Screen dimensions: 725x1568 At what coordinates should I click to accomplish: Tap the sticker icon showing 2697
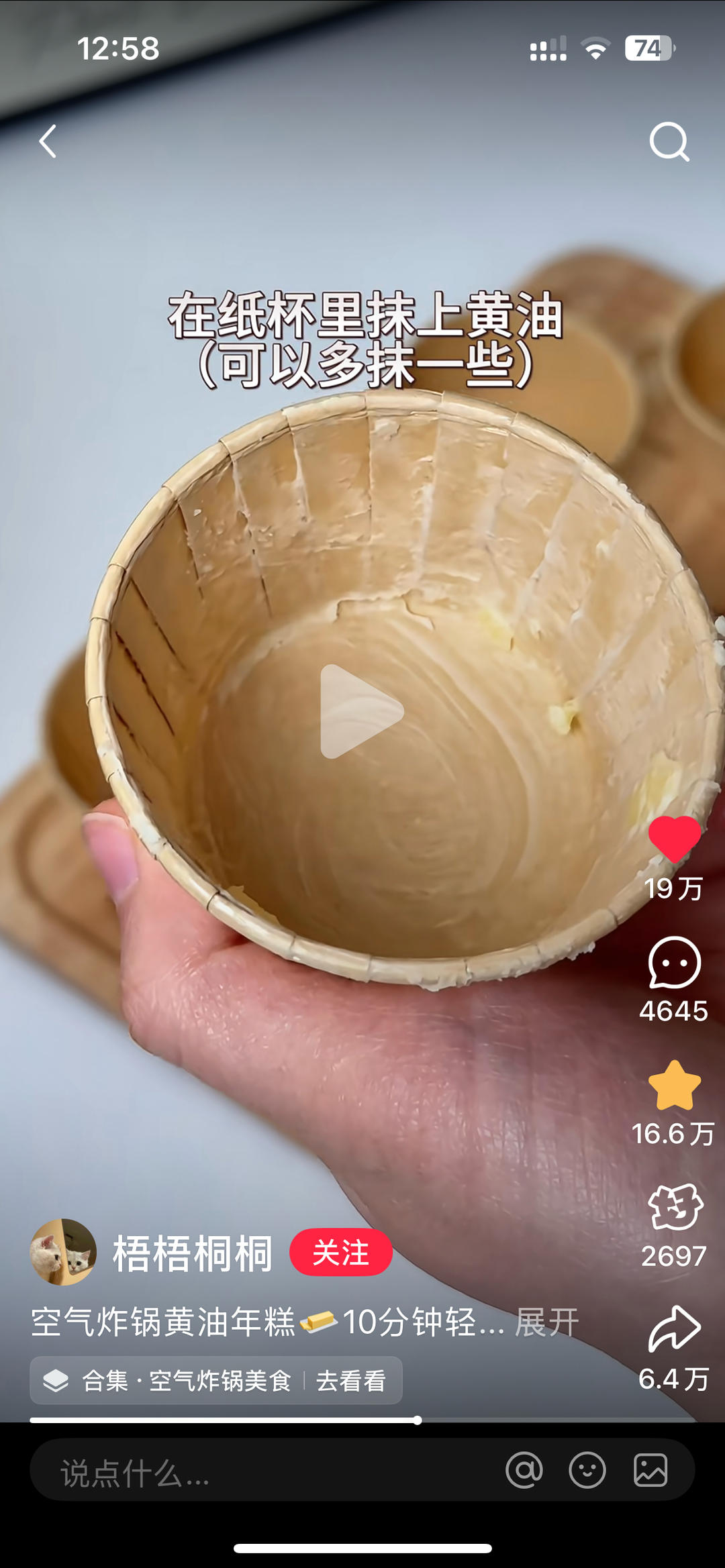674,1207
